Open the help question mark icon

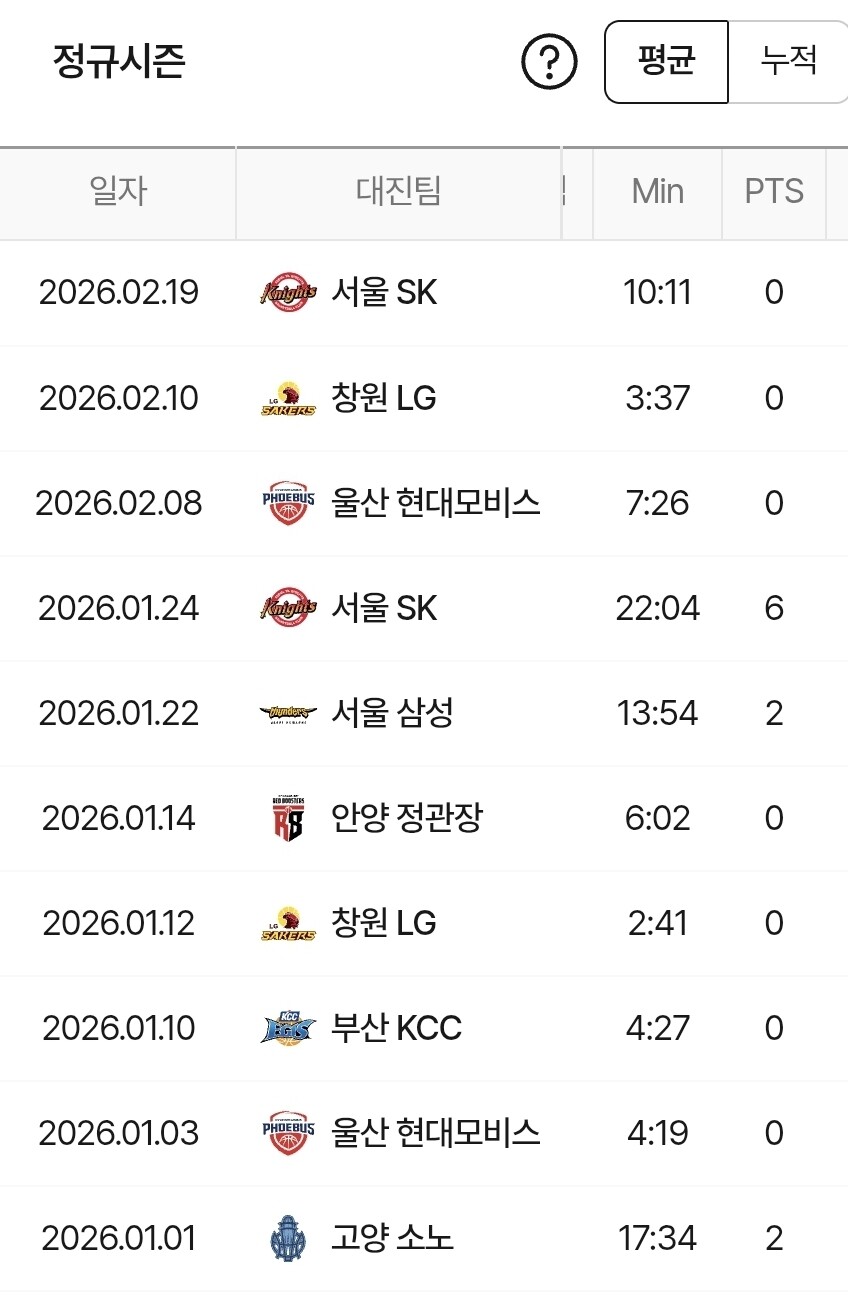coord(549,63)
